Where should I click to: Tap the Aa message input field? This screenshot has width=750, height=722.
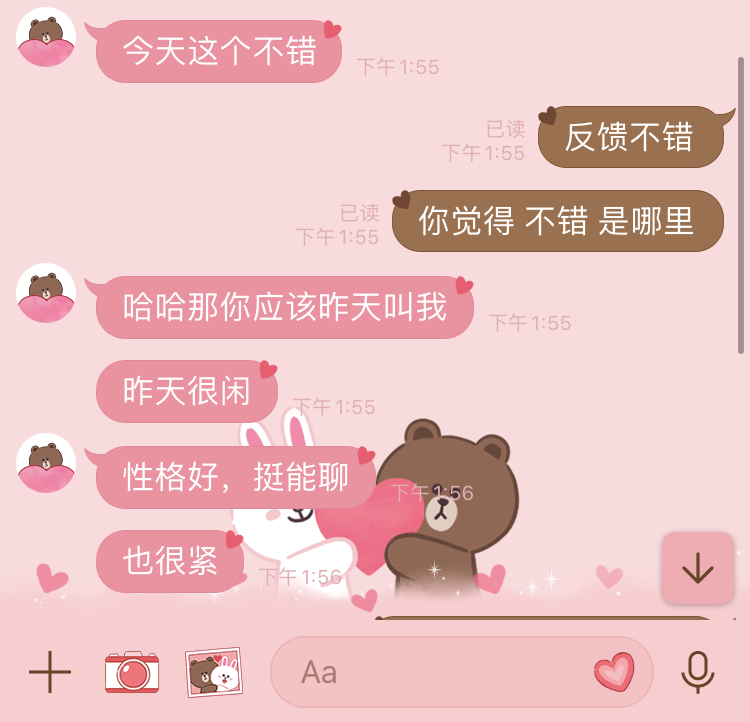click(x=430, y=672)
